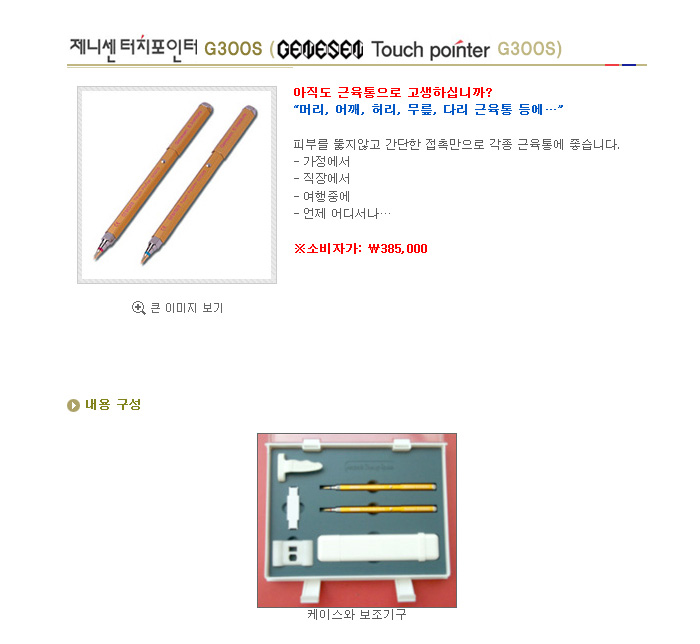Viewport: 700px width, 644px height.
Task: Open the larger image view link
Action: [x=178, y=308]
